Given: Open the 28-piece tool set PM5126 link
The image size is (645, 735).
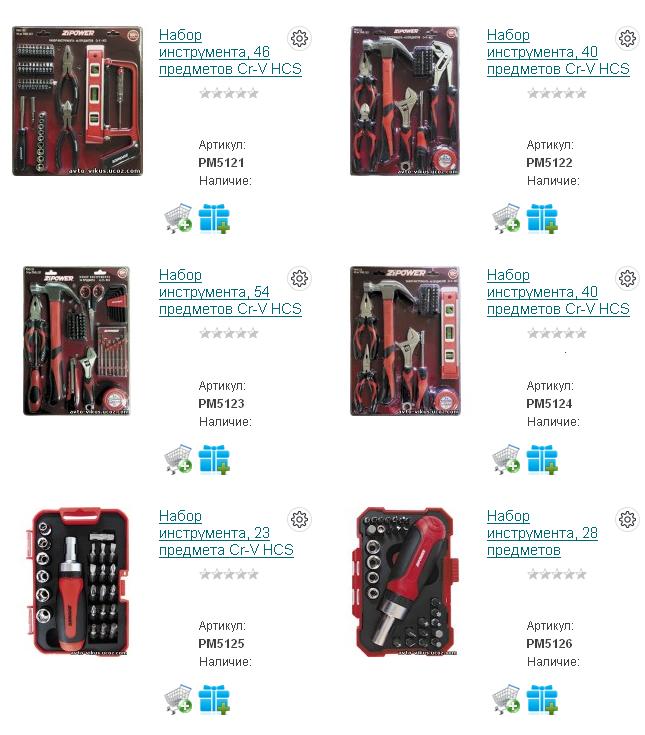Looking at the screenshot, I should 541,533.
